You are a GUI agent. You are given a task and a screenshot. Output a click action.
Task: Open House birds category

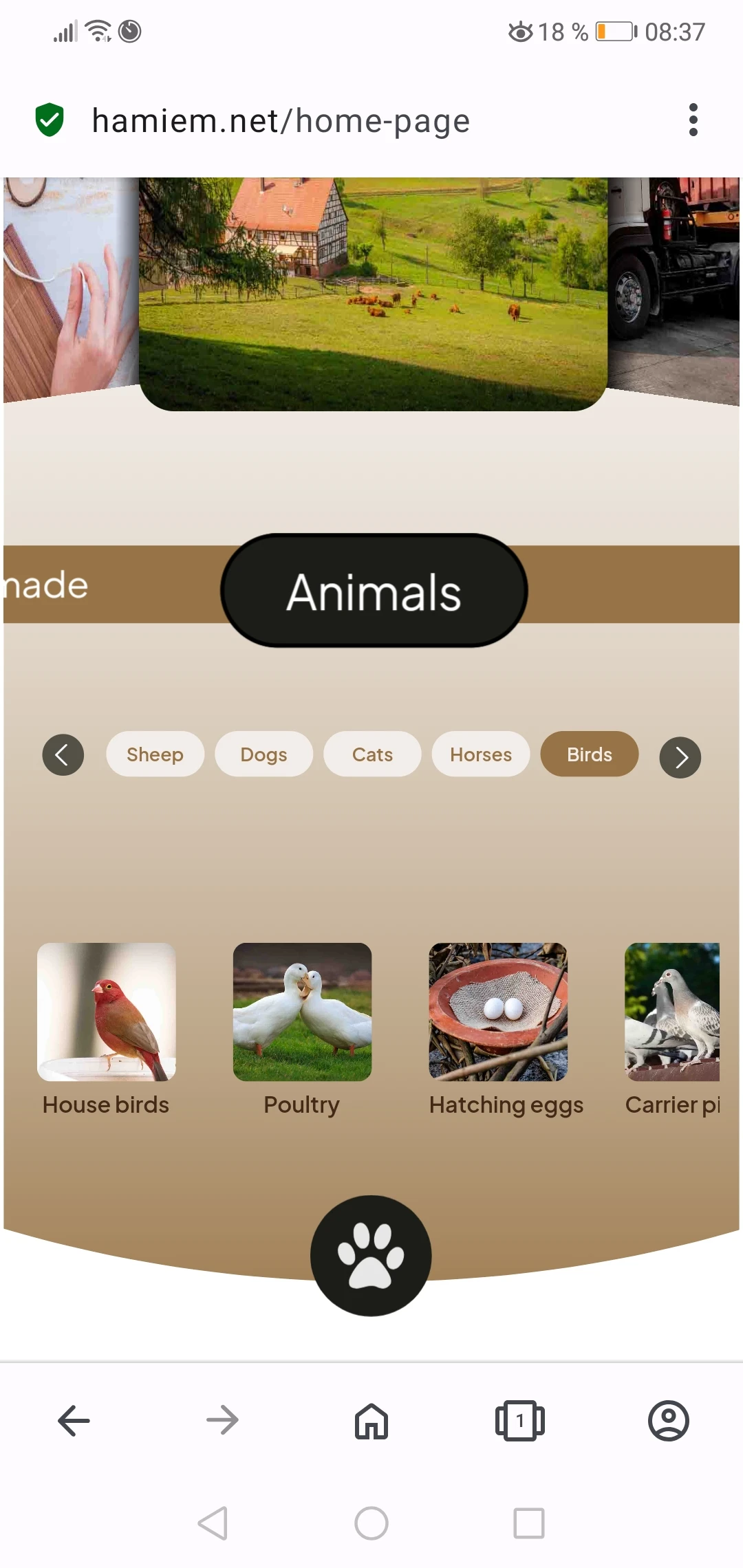107,1012
